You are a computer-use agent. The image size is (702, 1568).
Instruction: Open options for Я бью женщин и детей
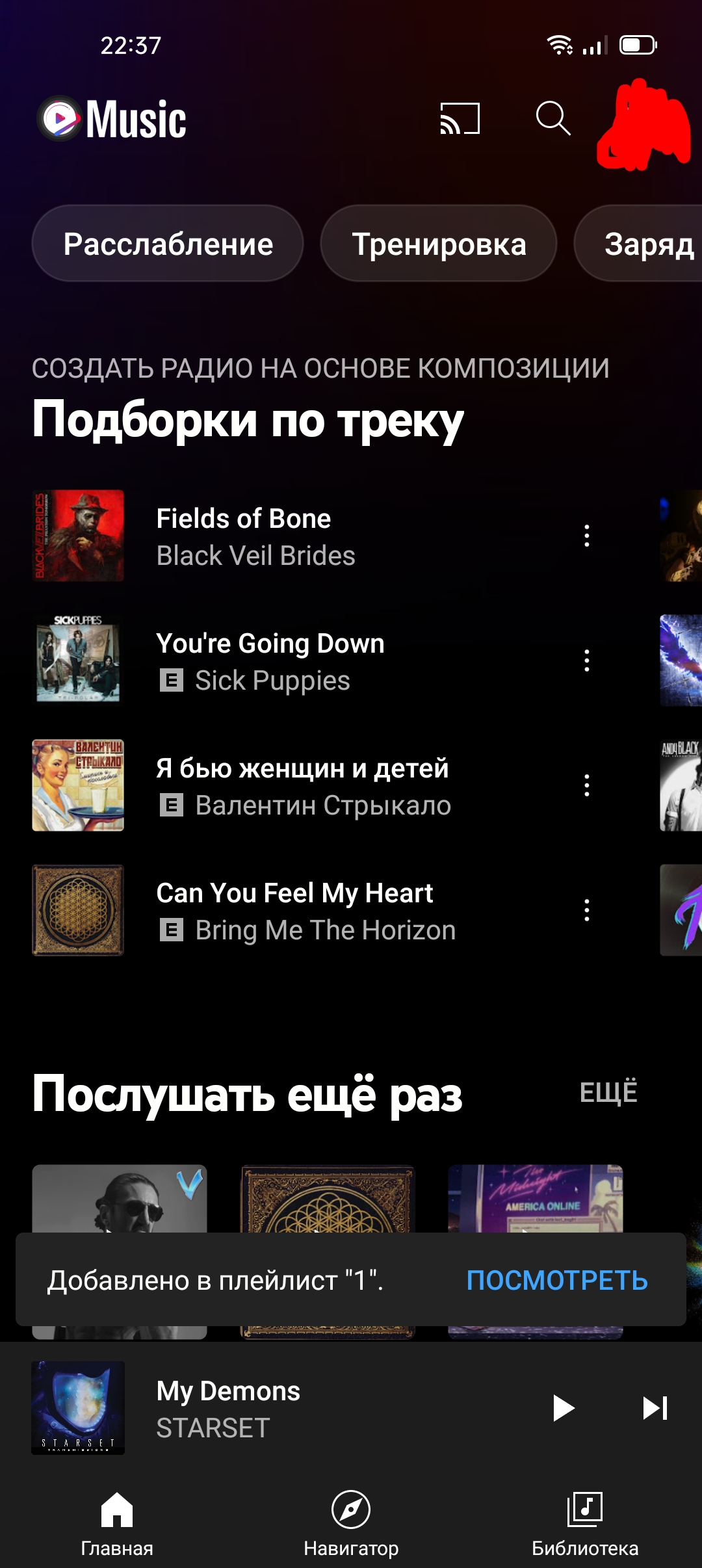pyautogui.click(x=587, y=785)
